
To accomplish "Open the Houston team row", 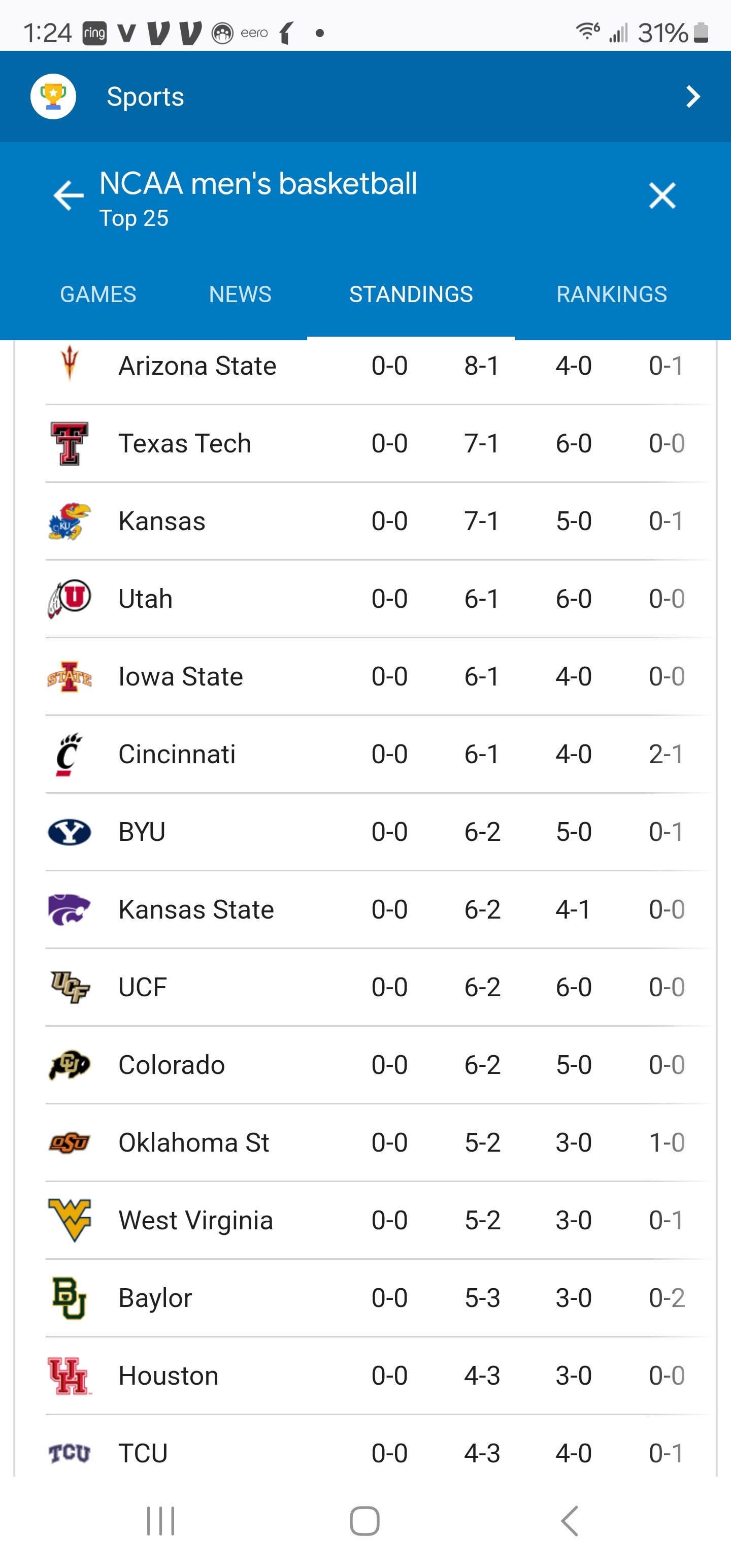I will 378,1376.
